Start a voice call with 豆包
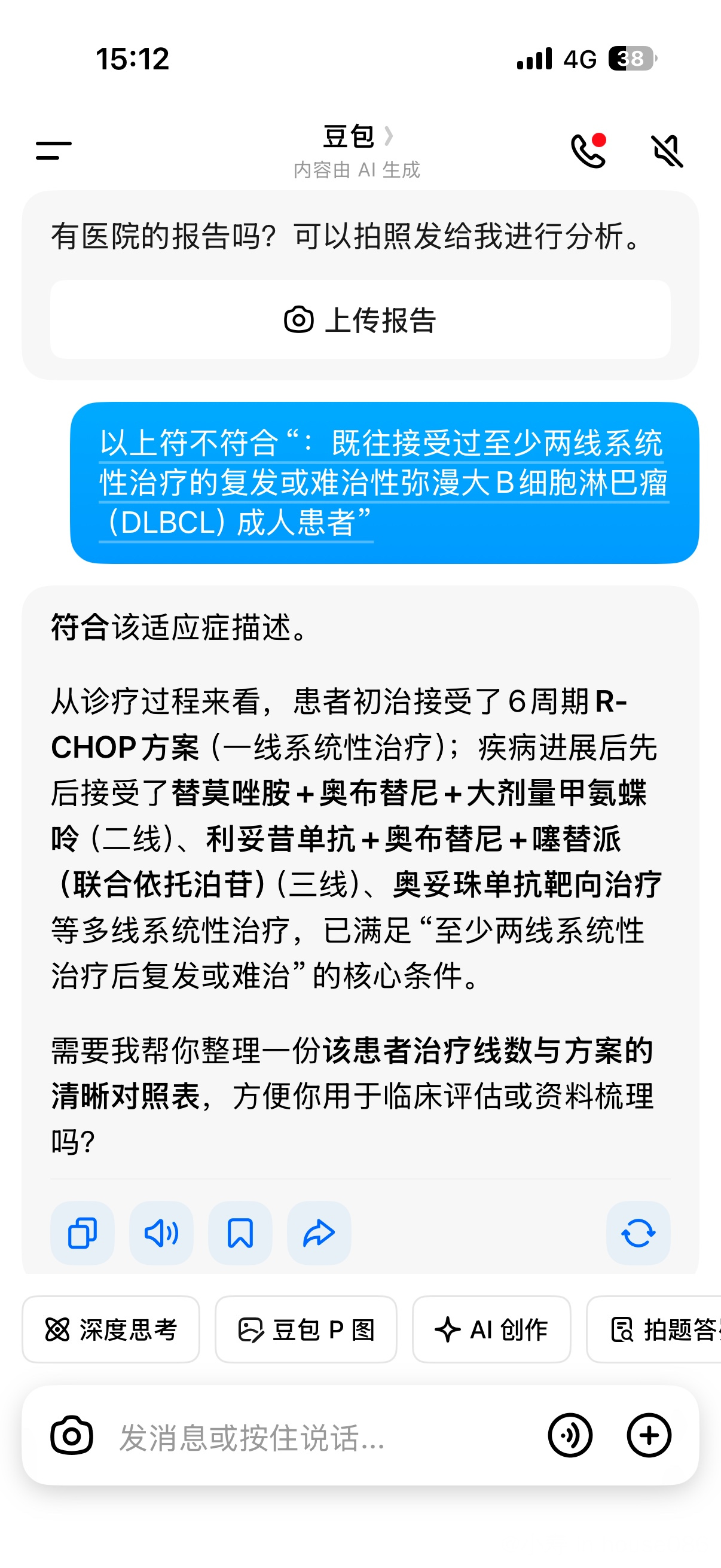Image resolution: width=721 pixels, height=1568 pixels. point(588,151)
